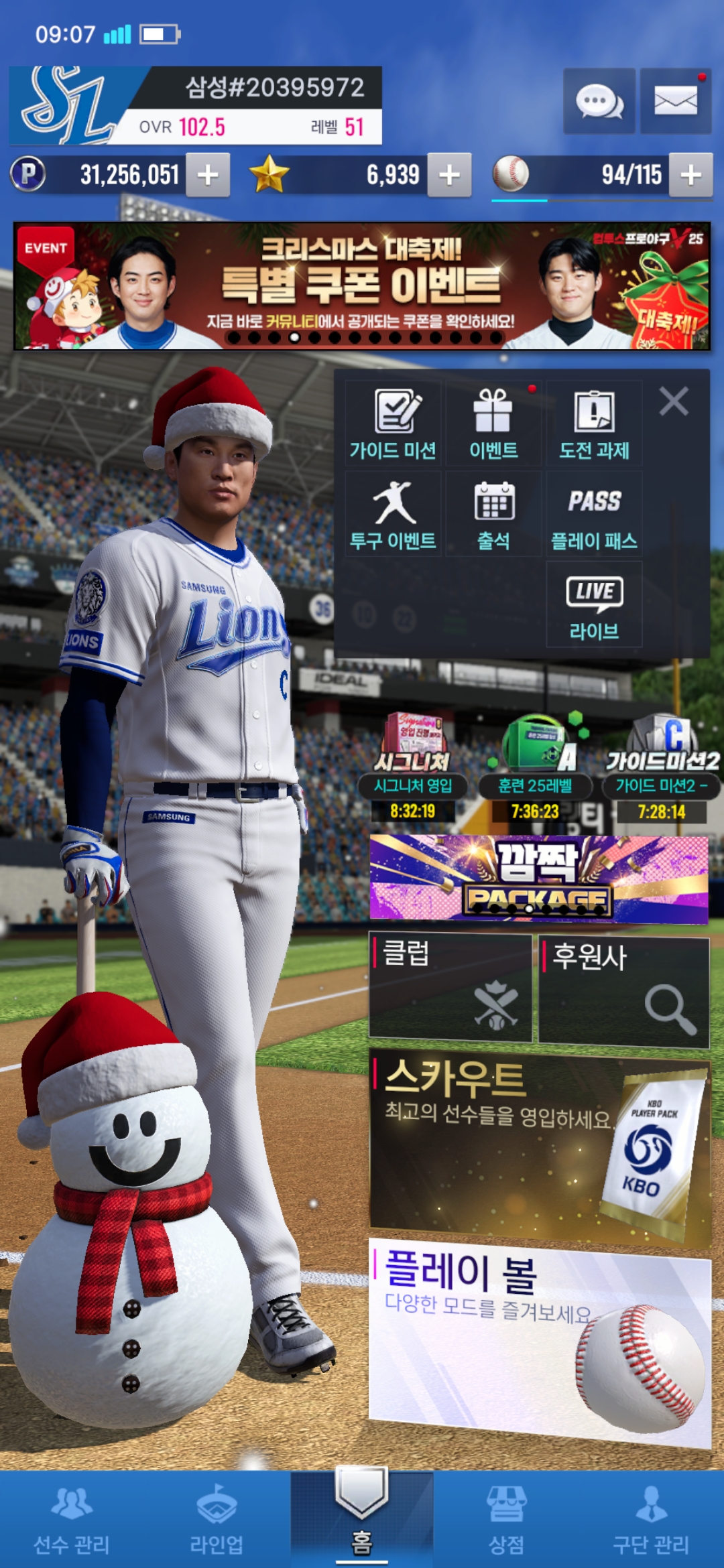Open the 플레이 패스 menu
Screen dimensions: 724x1568
(x=594, y=515)
